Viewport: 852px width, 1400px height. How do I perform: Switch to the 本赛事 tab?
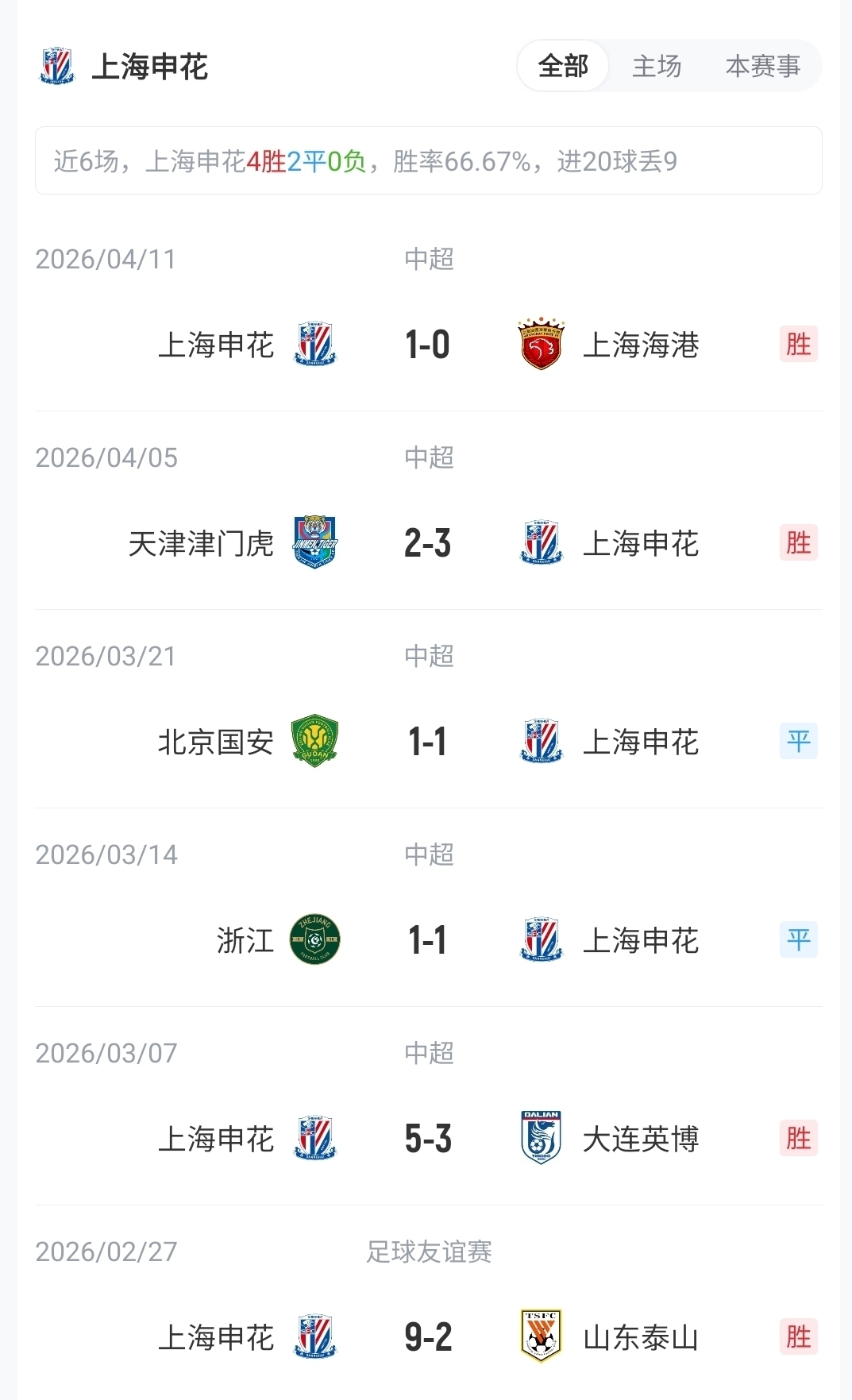tap(762, 66)
